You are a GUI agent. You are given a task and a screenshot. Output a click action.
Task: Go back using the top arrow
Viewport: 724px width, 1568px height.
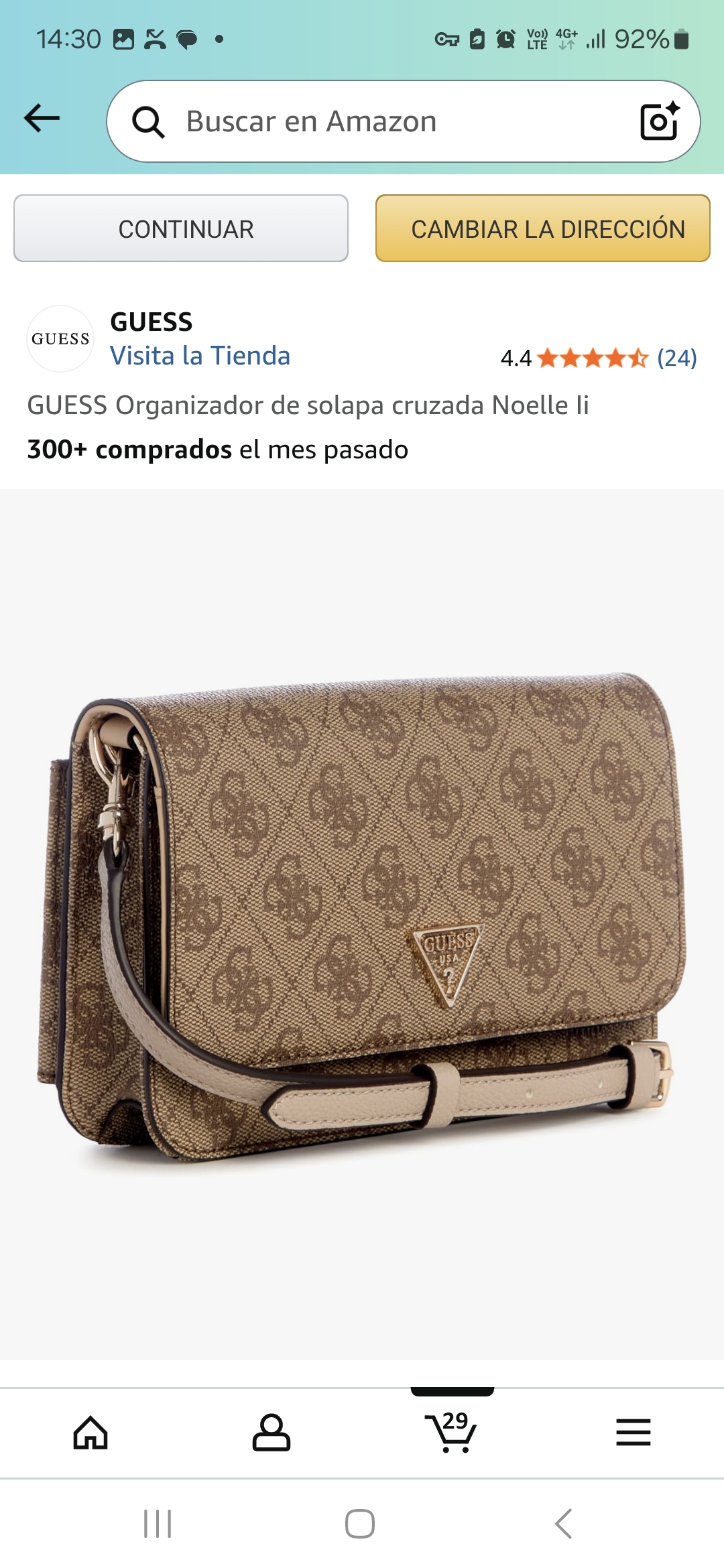click(42, 119)
